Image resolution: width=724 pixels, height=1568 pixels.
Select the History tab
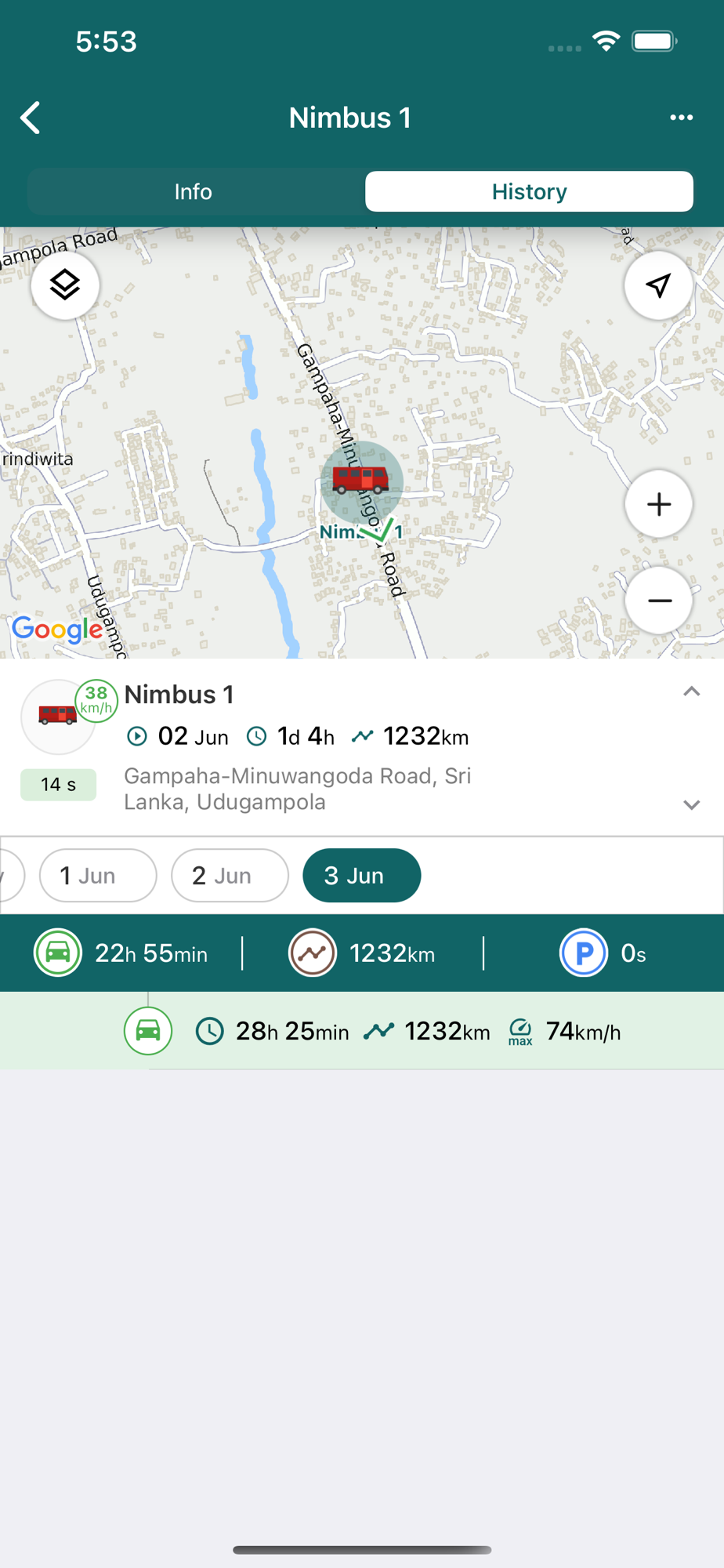[x=529, y=191]
